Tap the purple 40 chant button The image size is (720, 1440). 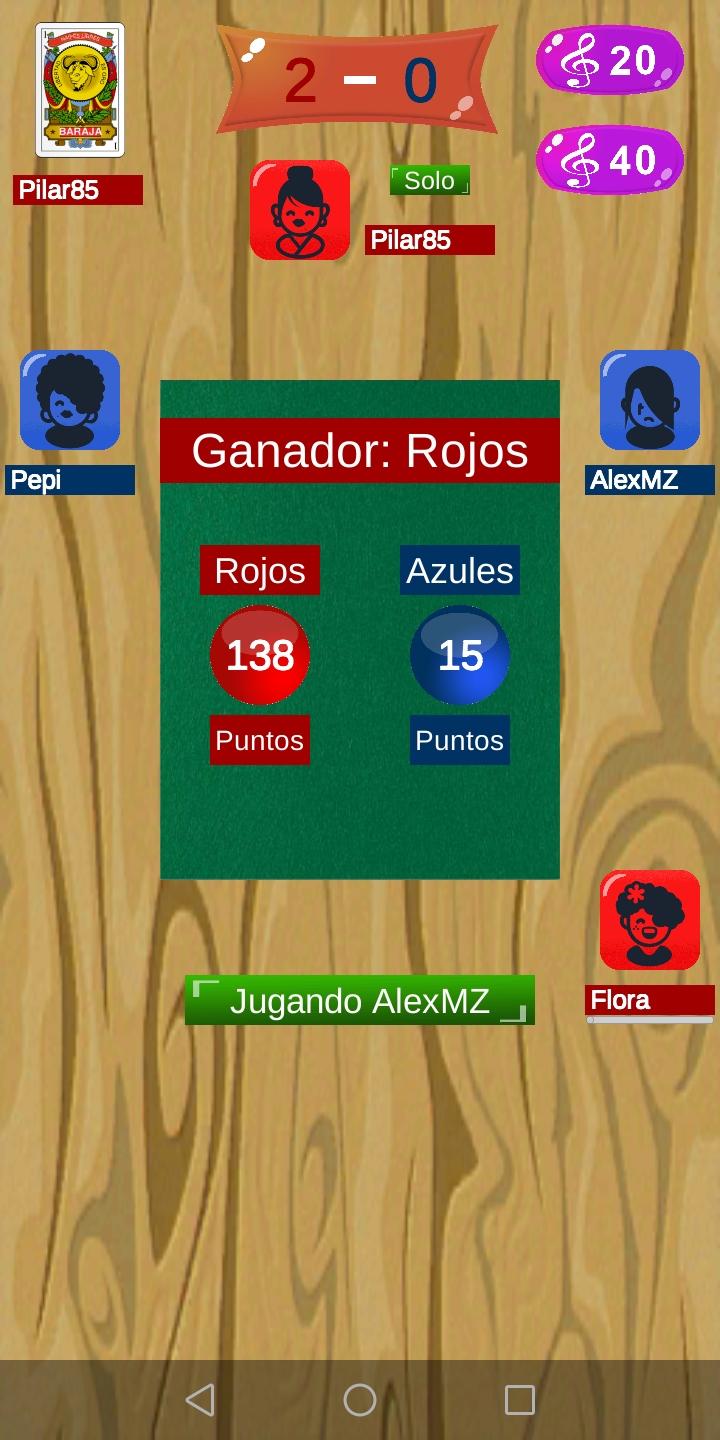[x=610, y=160]
